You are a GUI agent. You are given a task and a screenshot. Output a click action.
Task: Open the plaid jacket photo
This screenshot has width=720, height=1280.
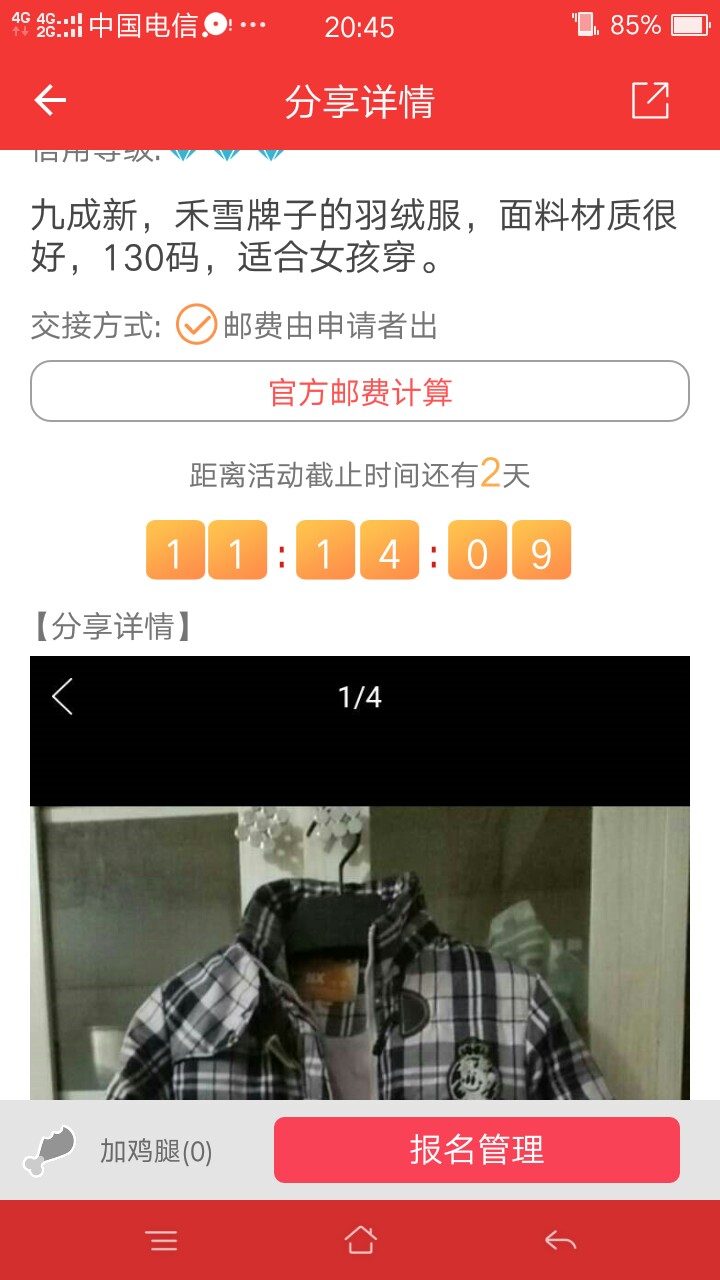(x=360, y=953)
